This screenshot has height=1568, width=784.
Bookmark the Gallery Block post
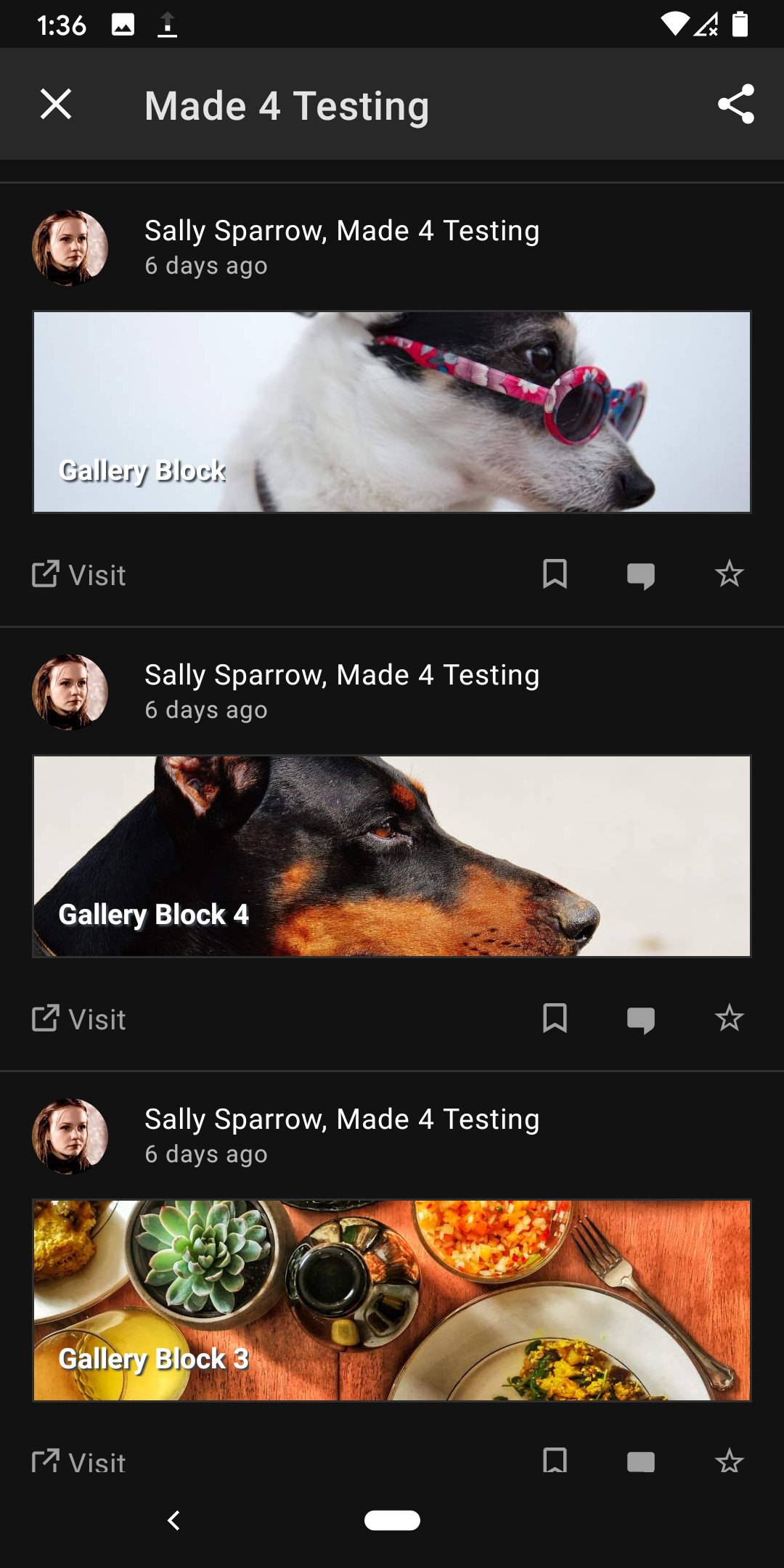pyautogui.click(x=555, y=575)
